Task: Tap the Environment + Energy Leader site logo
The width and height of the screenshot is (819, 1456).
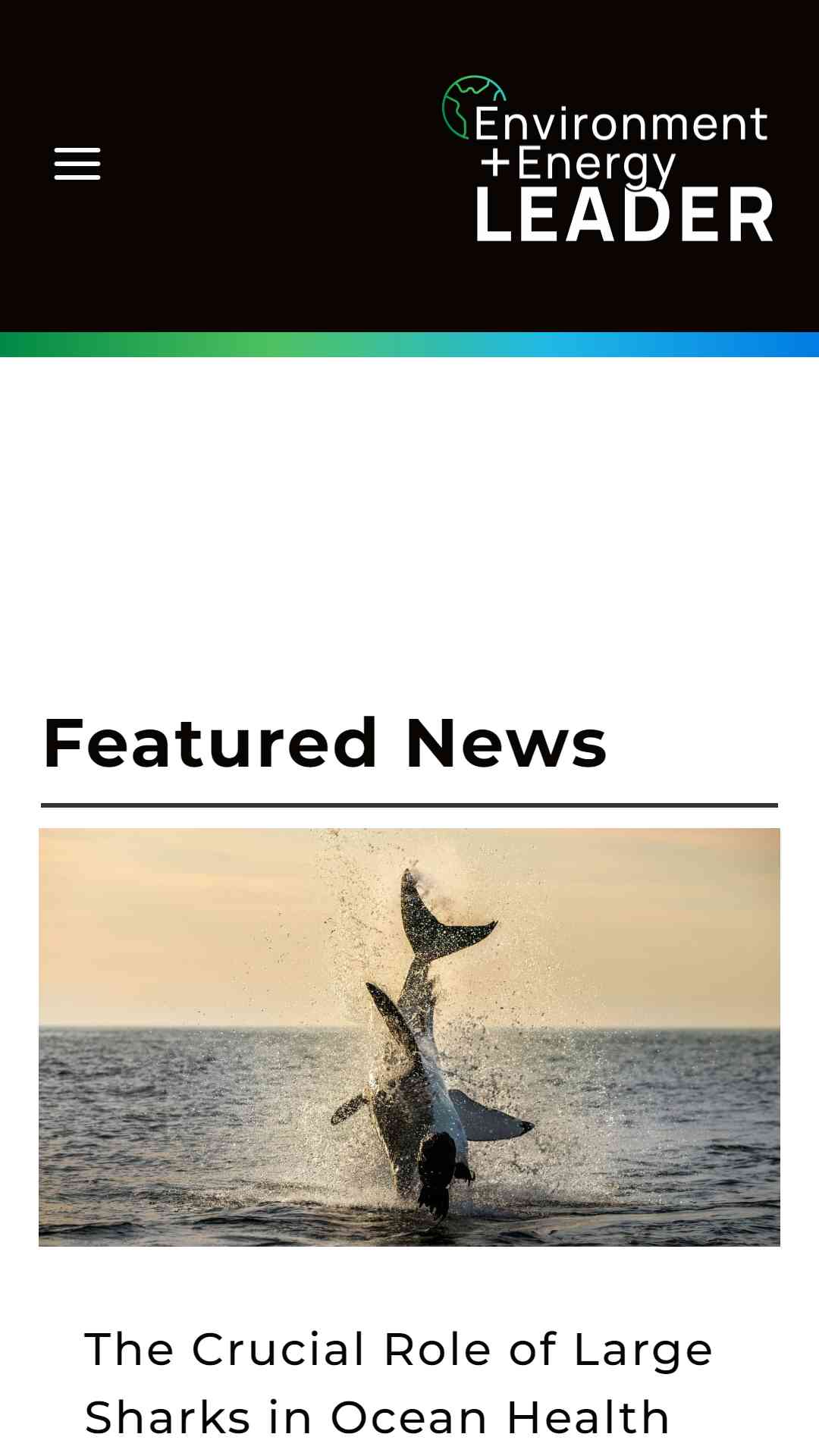Action: pos(608,158)
